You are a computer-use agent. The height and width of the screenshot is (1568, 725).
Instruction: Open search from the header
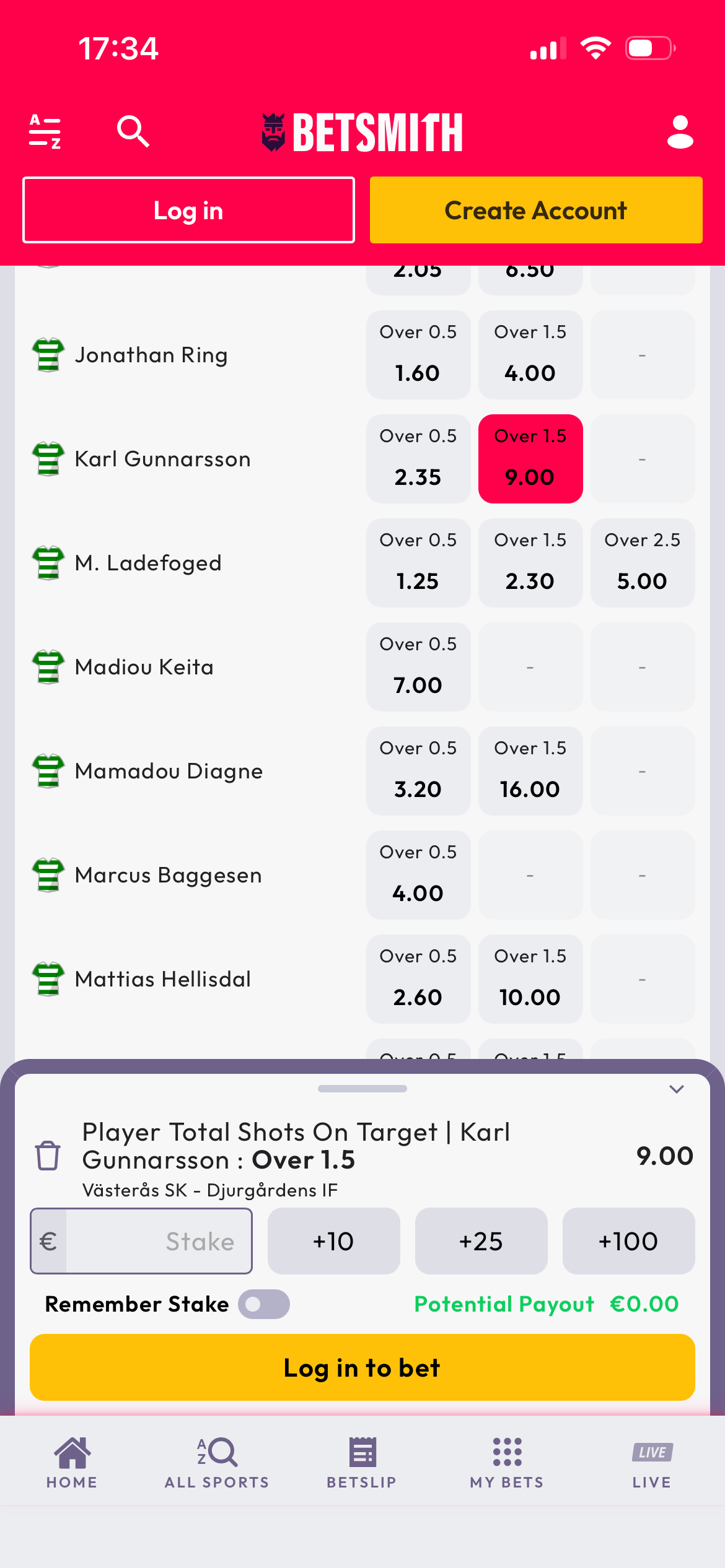(x=133, y=131)
